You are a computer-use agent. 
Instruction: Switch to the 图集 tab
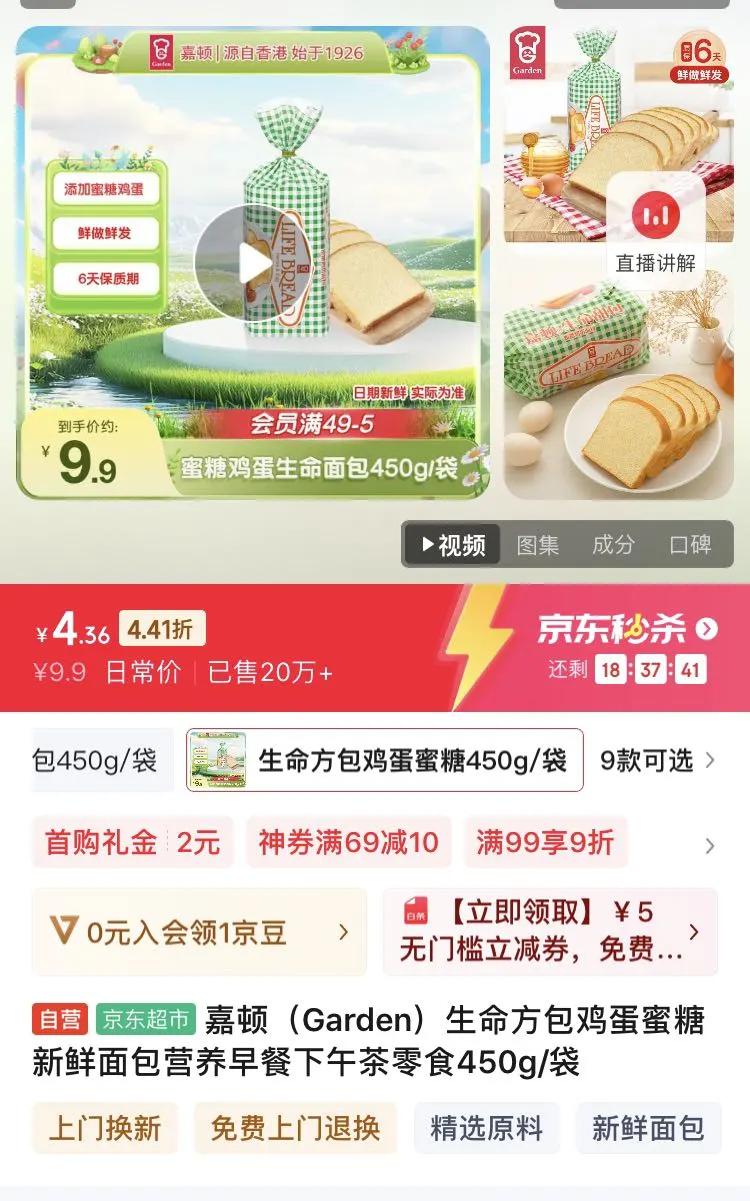[538, 545]
